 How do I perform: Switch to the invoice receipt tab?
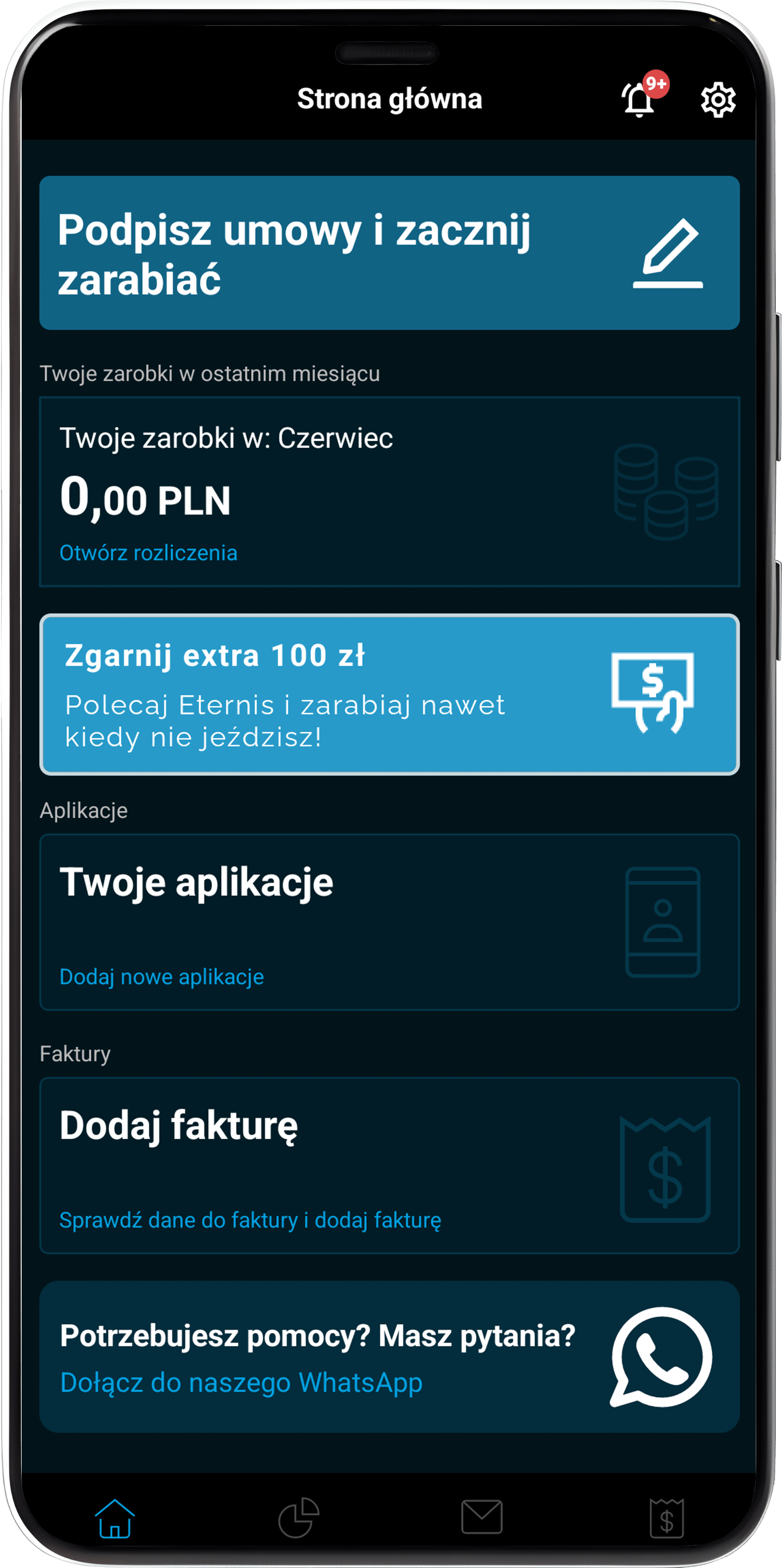click(666, 1518)
